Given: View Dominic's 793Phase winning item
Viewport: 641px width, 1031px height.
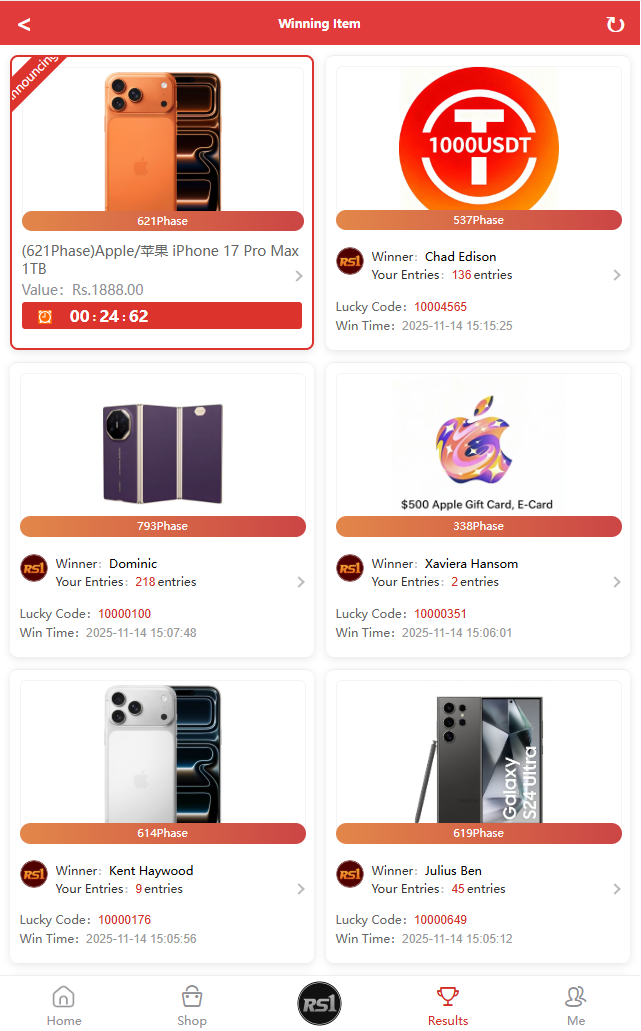Looking at the screenshot, I should 162,510.
